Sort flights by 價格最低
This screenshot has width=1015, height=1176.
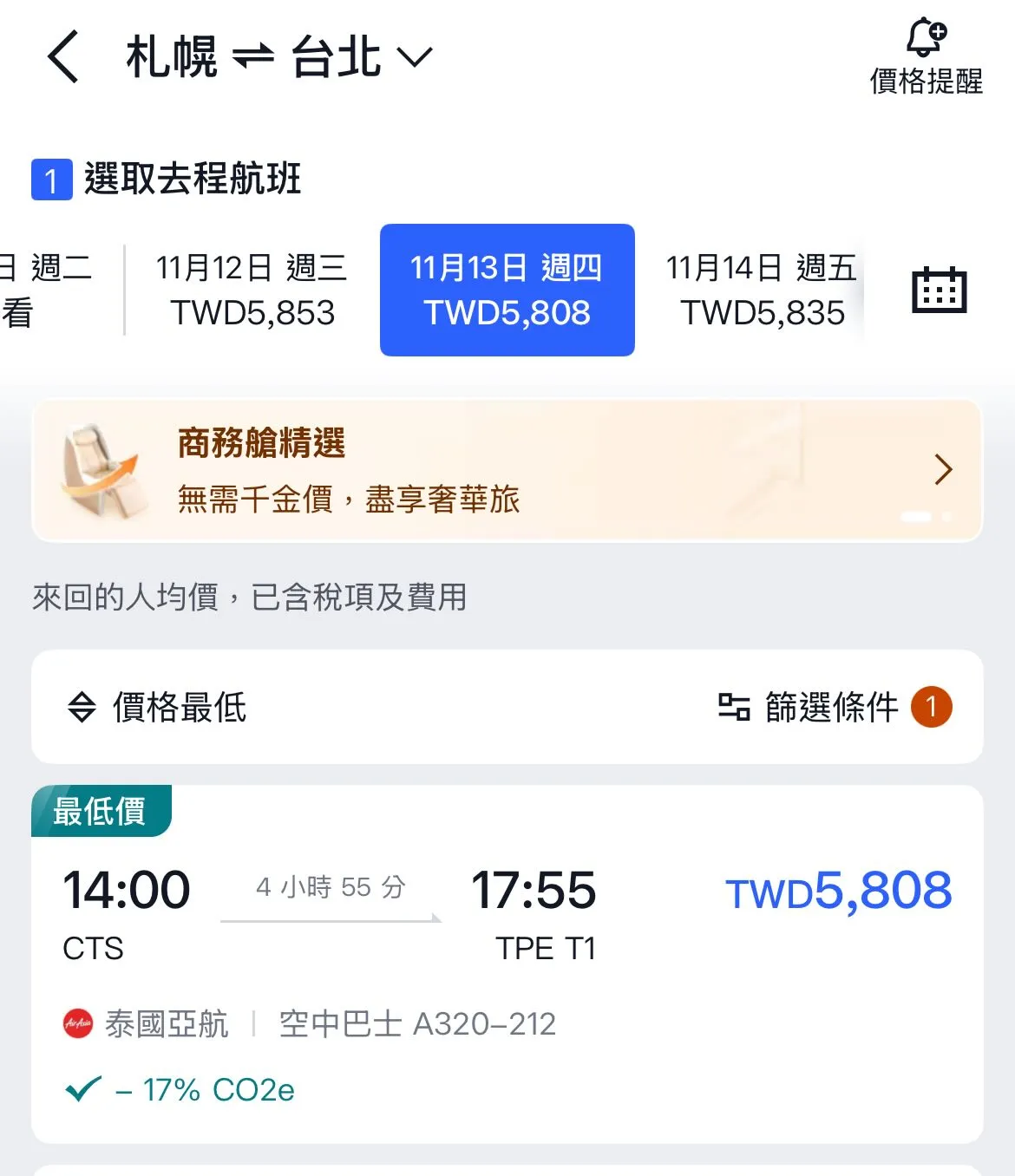178,708
